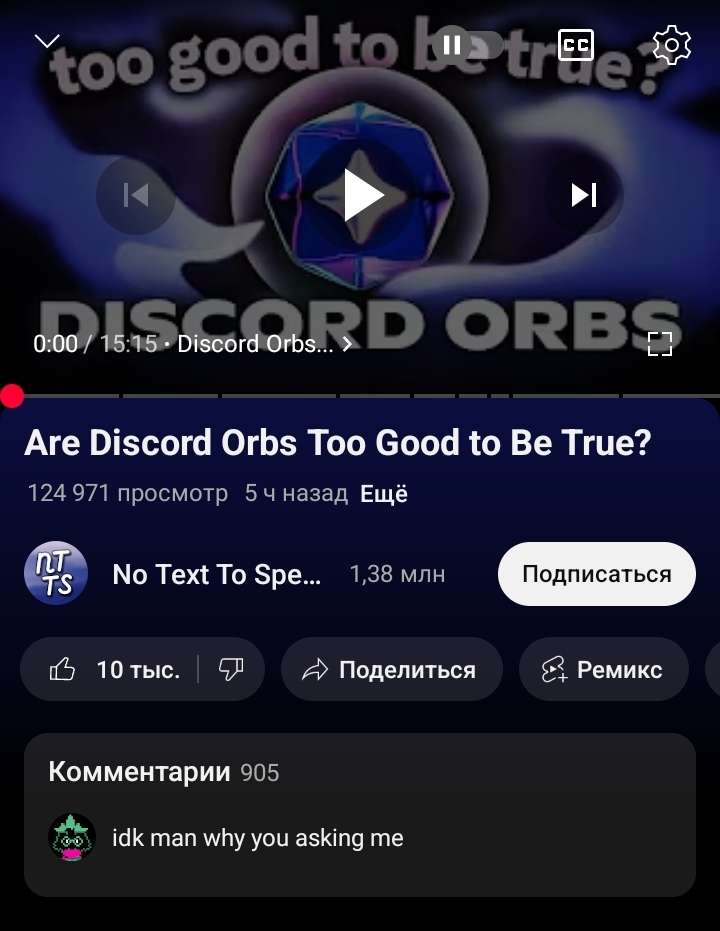
Task: Open video settings gear
Action: pos(671,44)
